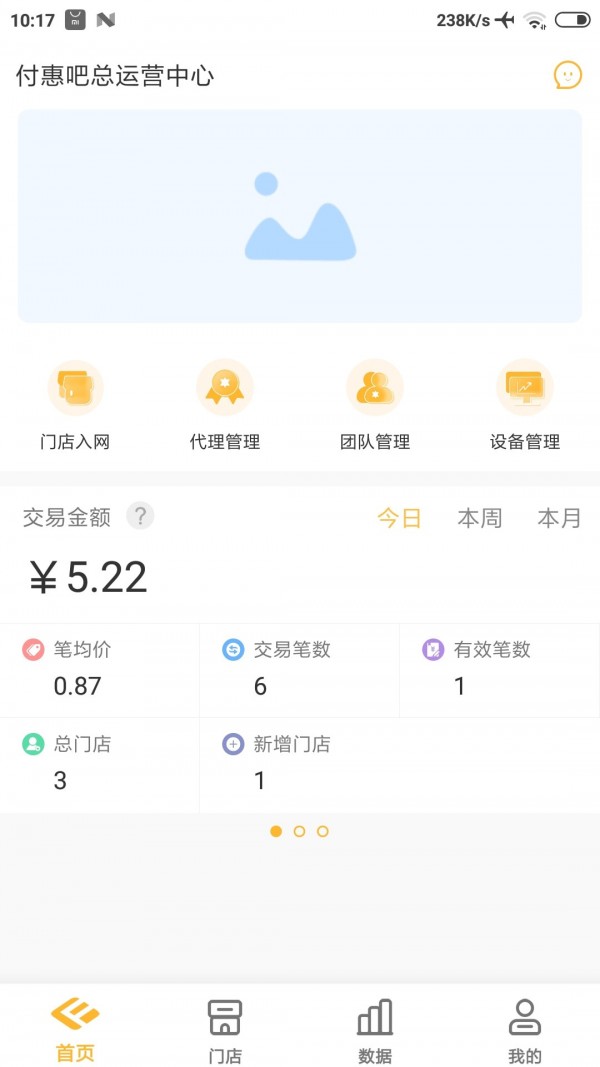Screen dimensions: 600x1067
Task: Open the 数据 data tab
Action: pos(375,1030)
